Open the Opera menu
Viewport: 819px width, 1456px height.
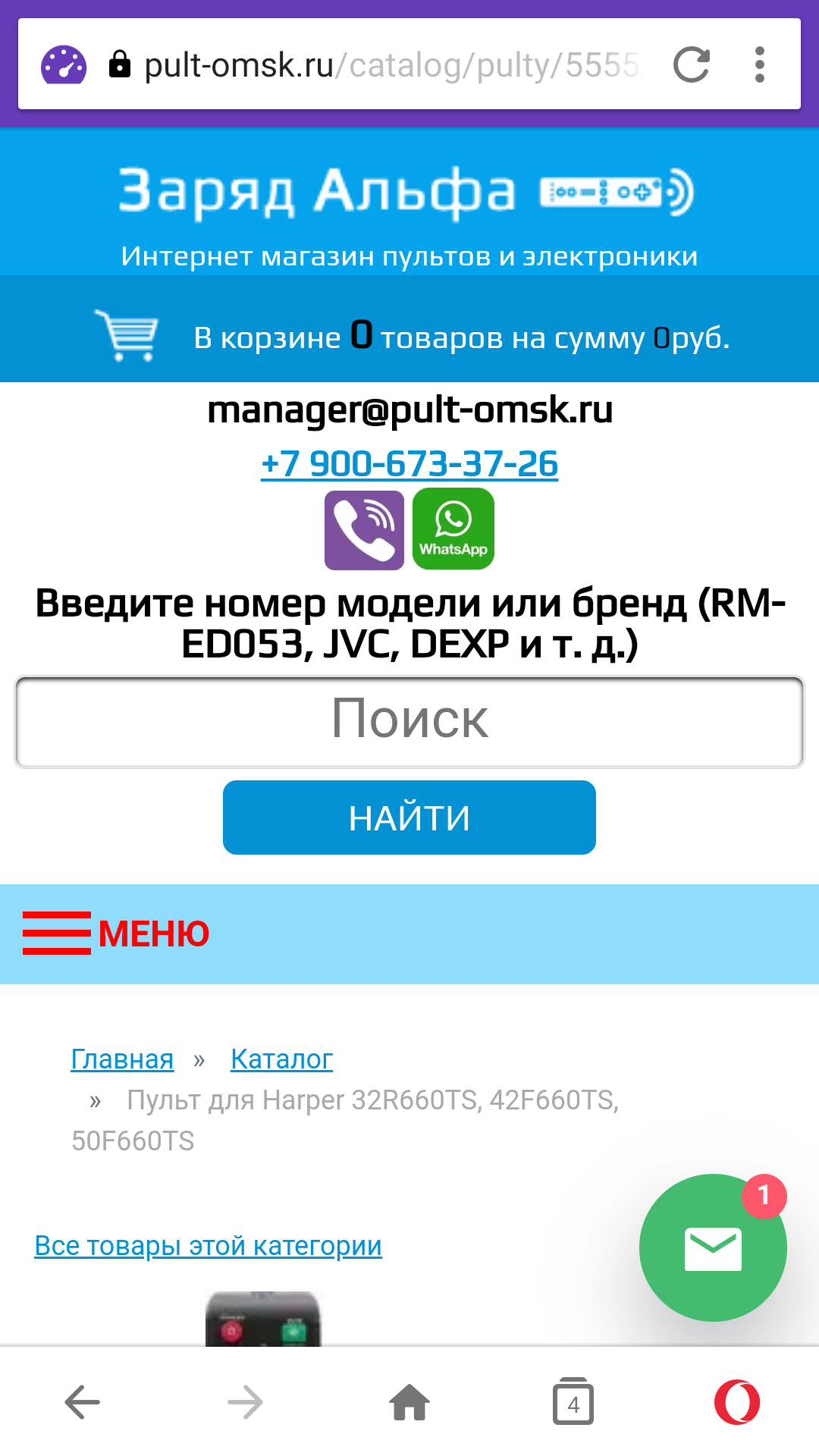tap(737, 1402)
